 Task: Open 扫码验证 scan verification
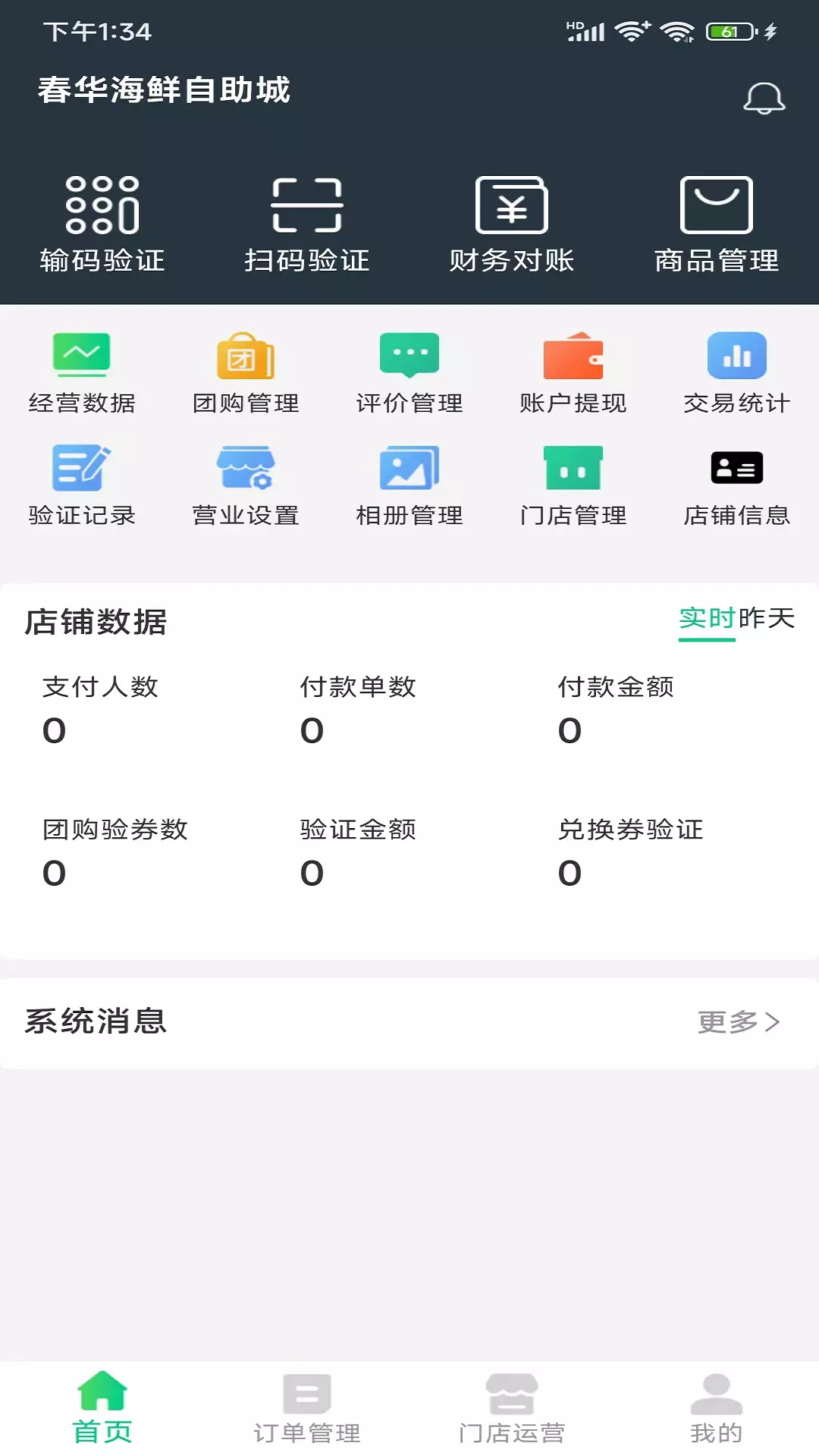[x=307, y=224]
